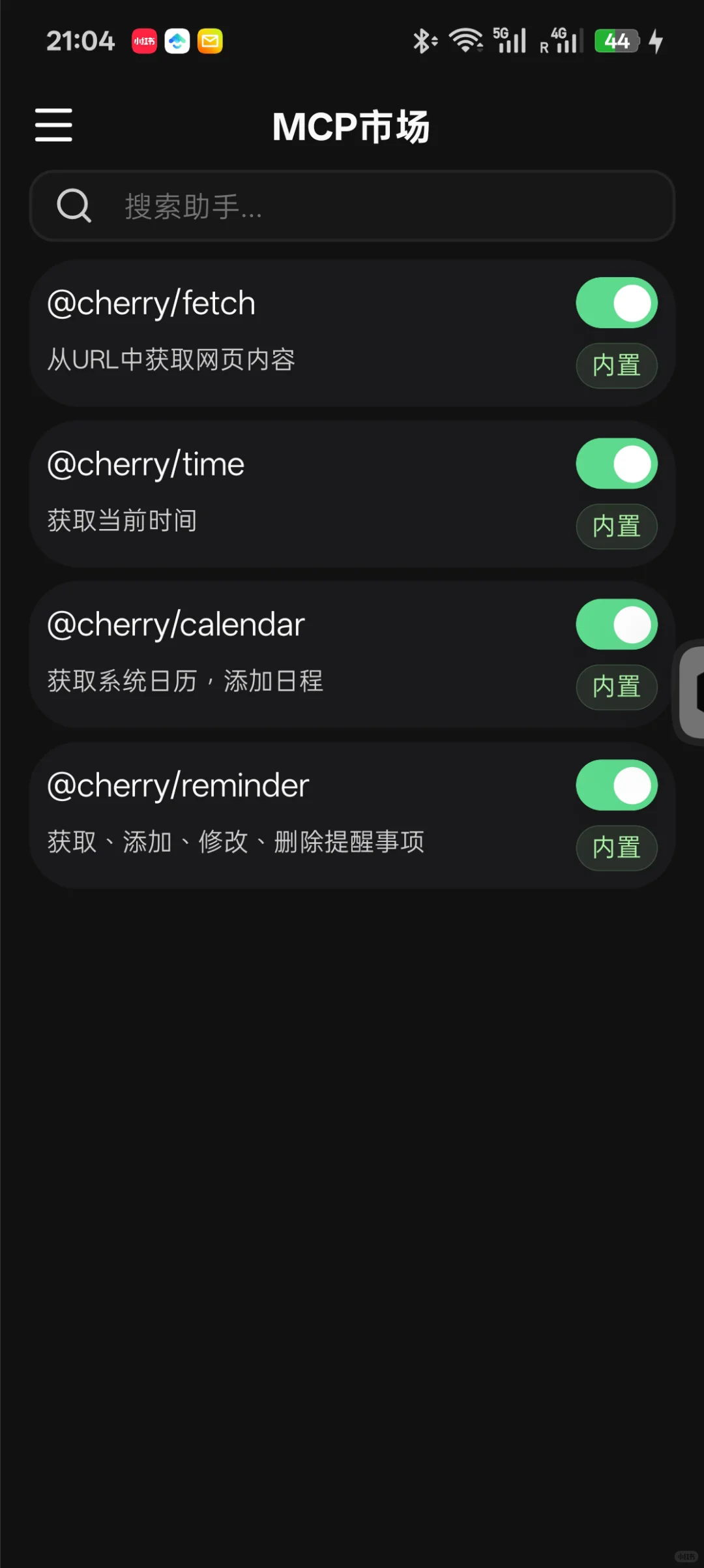Toggle off @cherry/time
Image resolution: width=704 pixels, height=1568 pixels.
pos(617,463)
